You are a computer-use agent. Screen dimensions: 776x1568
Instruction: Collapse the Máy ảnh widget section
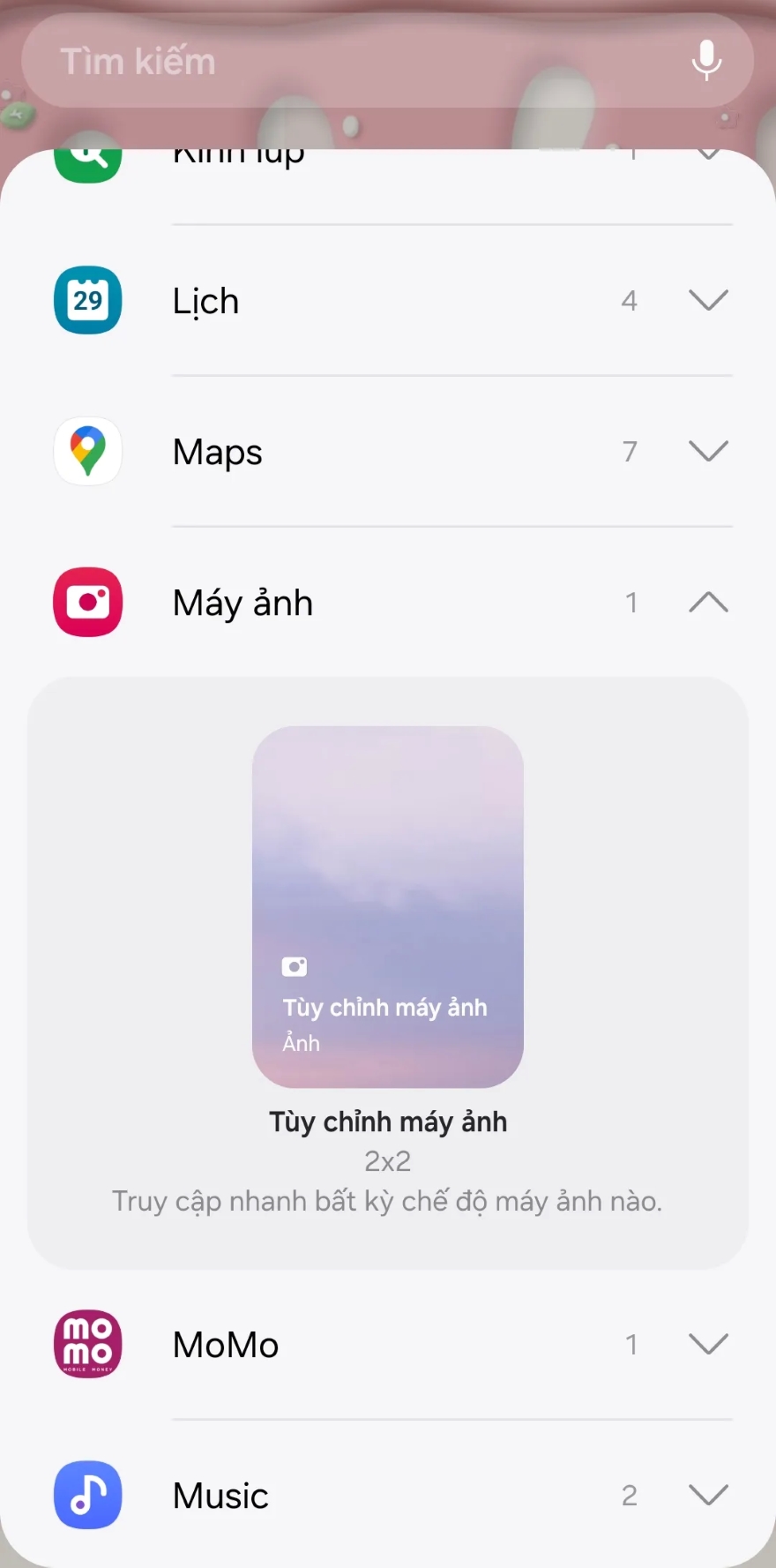(709, 603)
